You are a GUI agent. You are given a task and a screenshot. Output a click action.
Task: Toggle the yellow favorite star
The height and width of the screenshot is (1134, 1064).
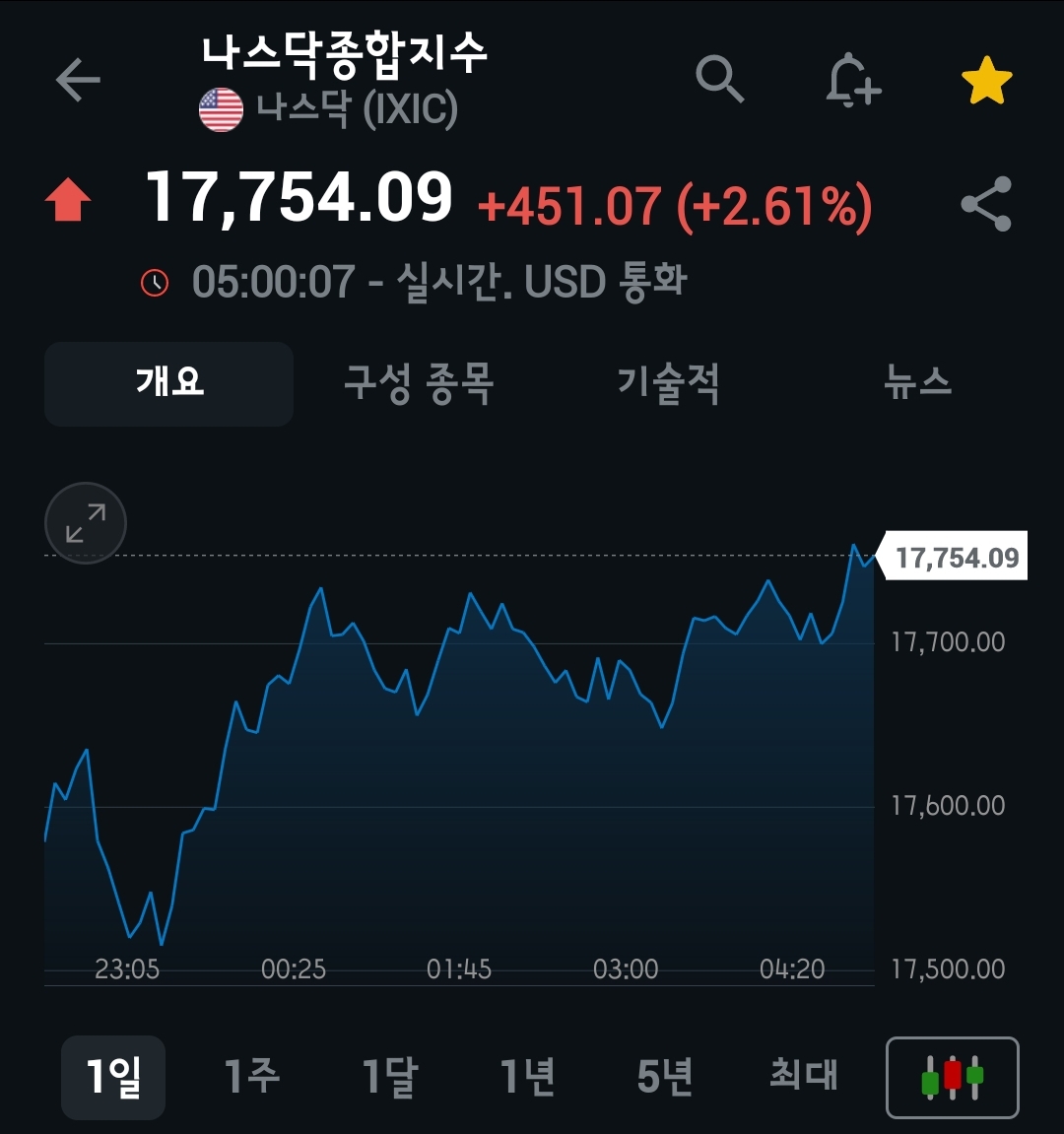tap(986, 80)
